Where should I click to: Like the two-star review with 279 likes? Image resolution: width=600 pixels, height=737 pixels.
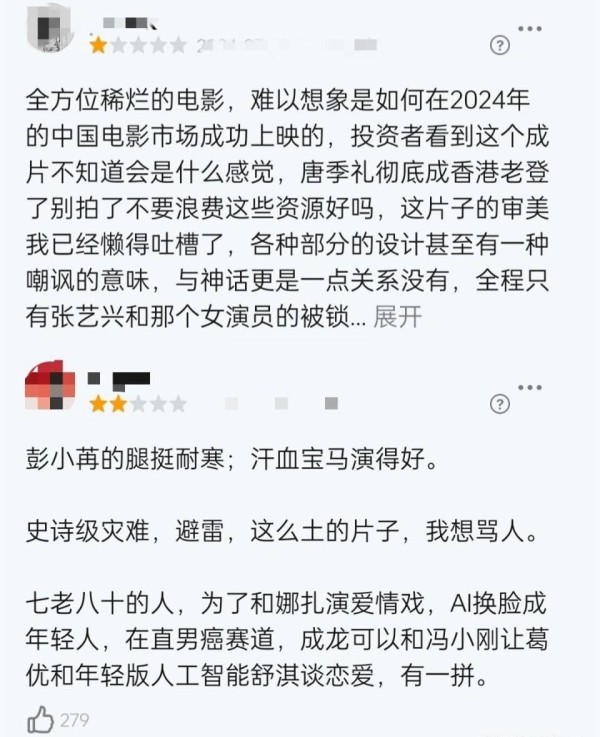tap(41, 719)
